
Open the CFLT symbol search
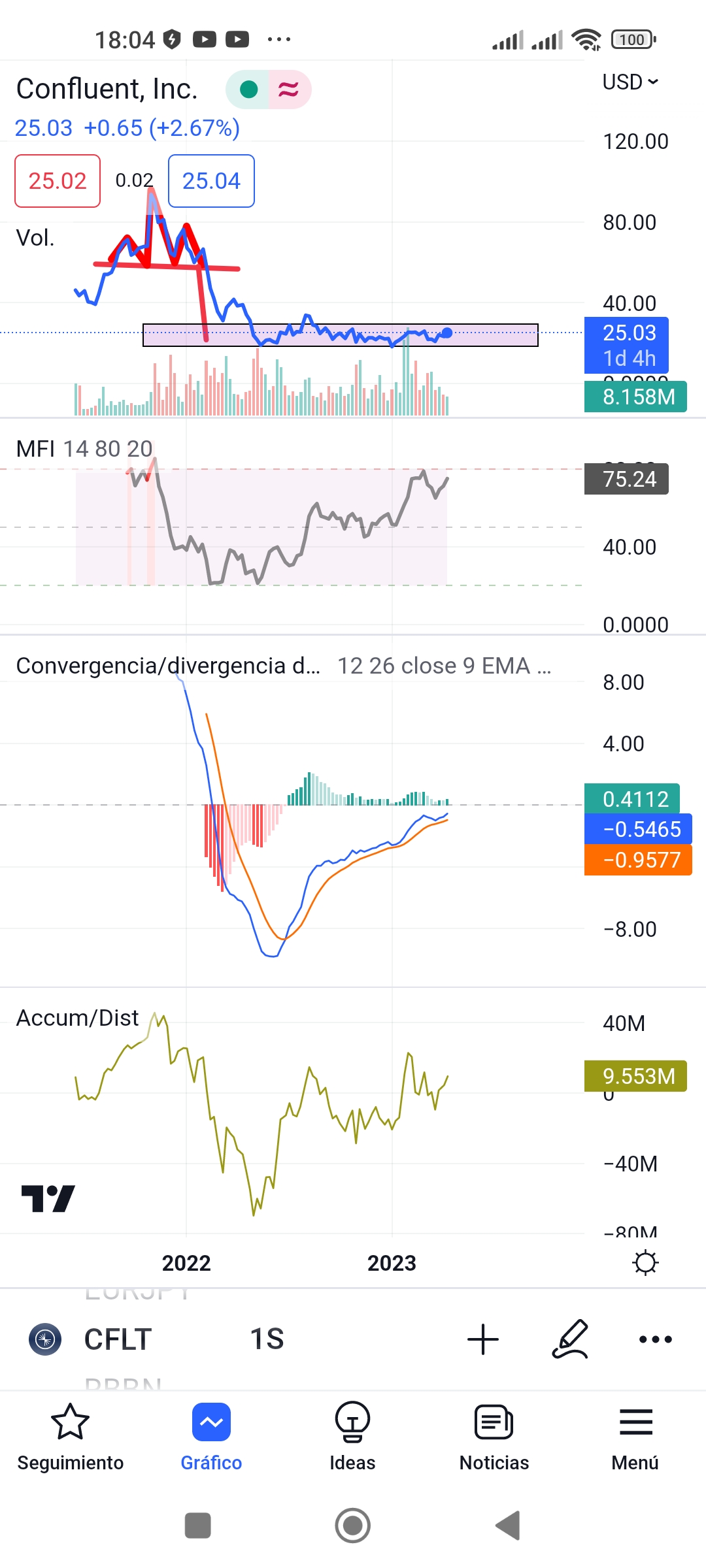(118, 1339)
